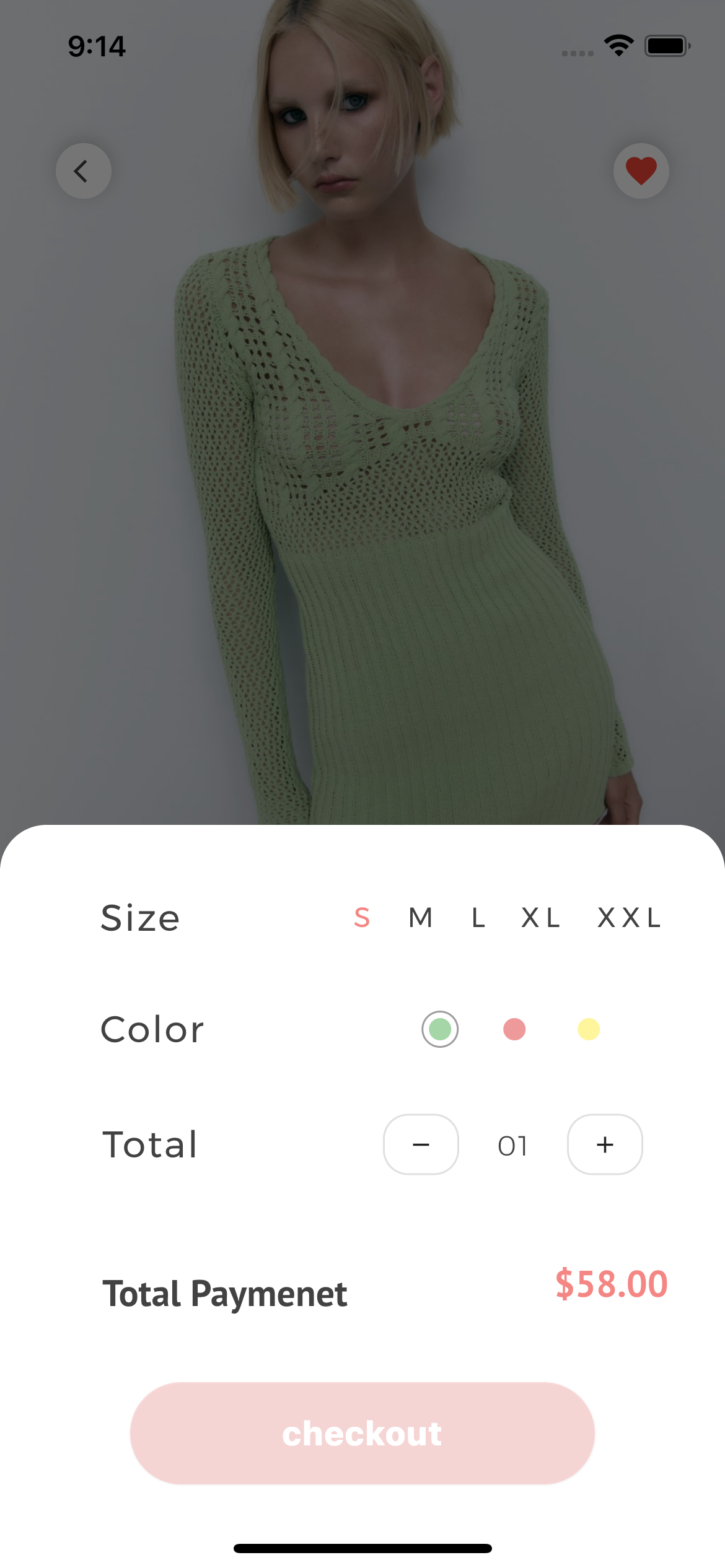This screenshot has width=725, height=1568.
Task: Select size XL
Action: 540,917
